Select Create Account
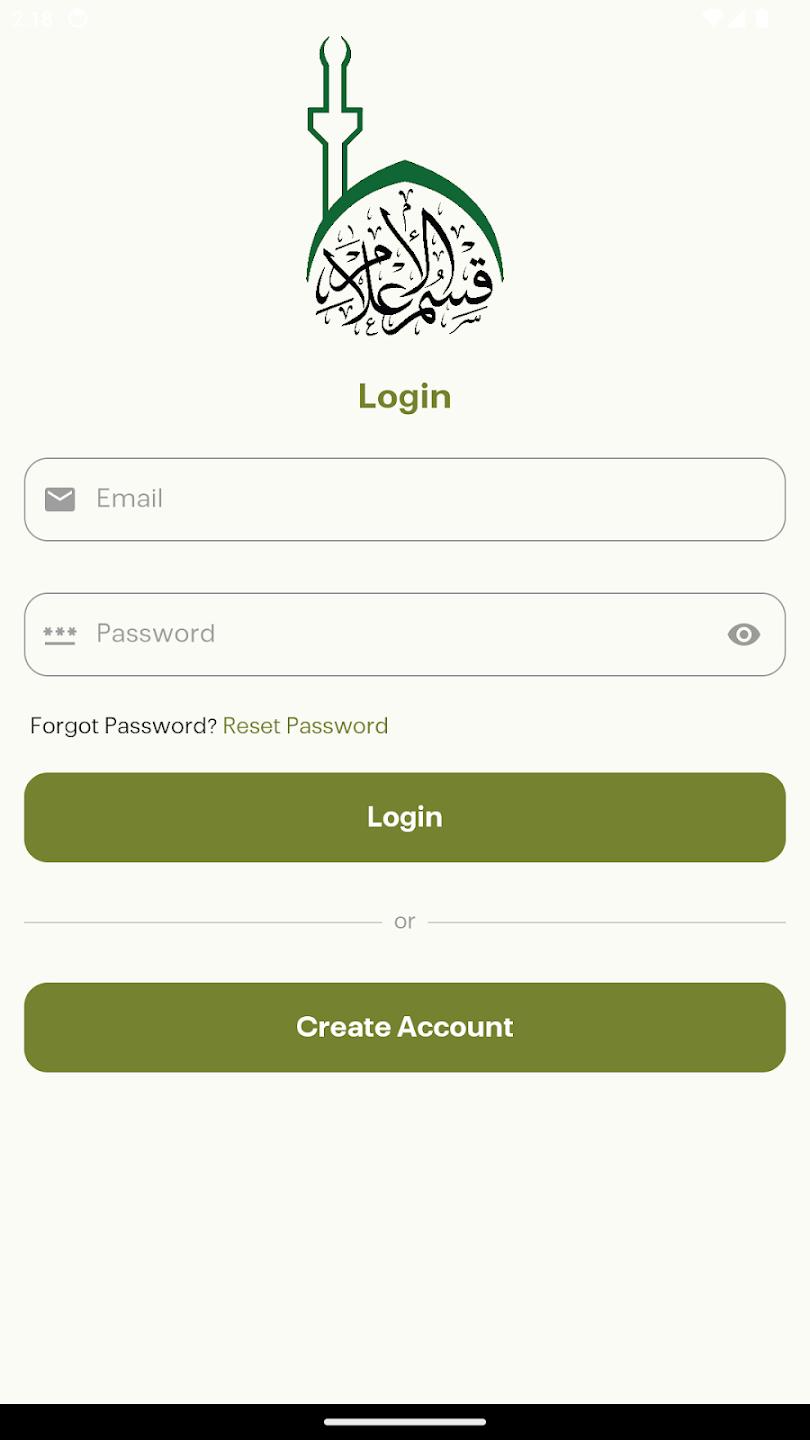810x1440 pixels. tap(404, 1027)
